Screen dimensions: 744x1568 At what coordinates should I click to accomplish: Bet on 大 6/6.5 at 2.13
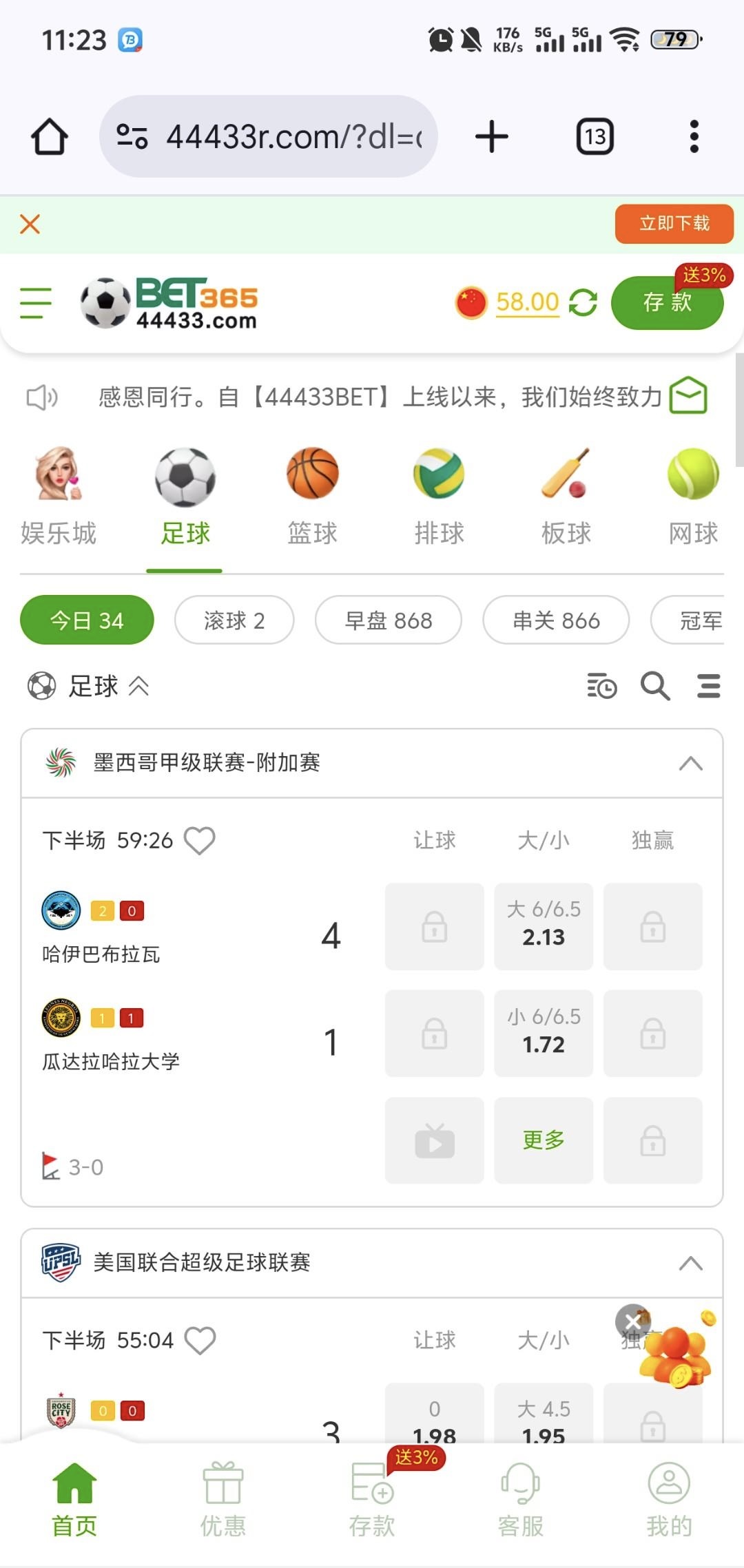tap(544, 926)
